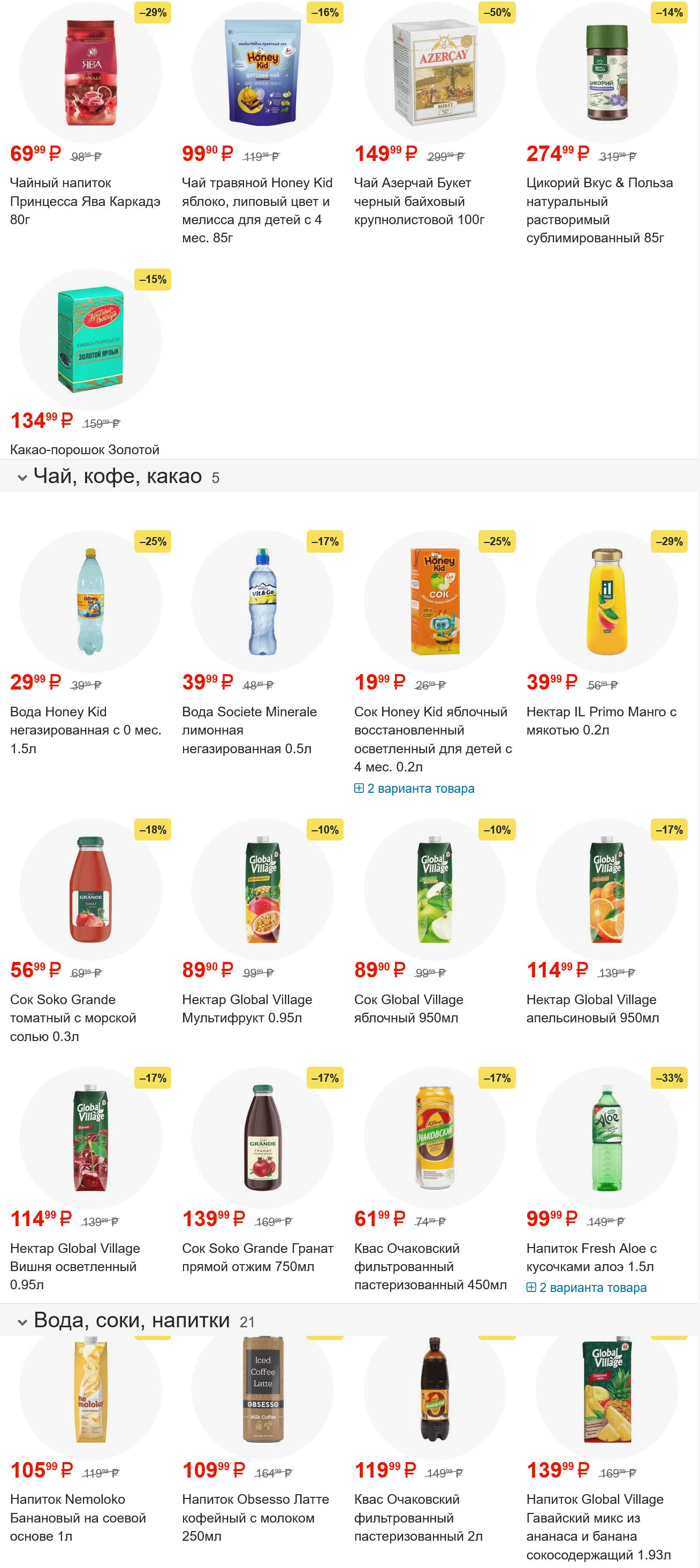The width and height of the screenshot is (700, 1568).
Task: Open Нектар Global Village апельсиновый
Action: click(592, 1008)
